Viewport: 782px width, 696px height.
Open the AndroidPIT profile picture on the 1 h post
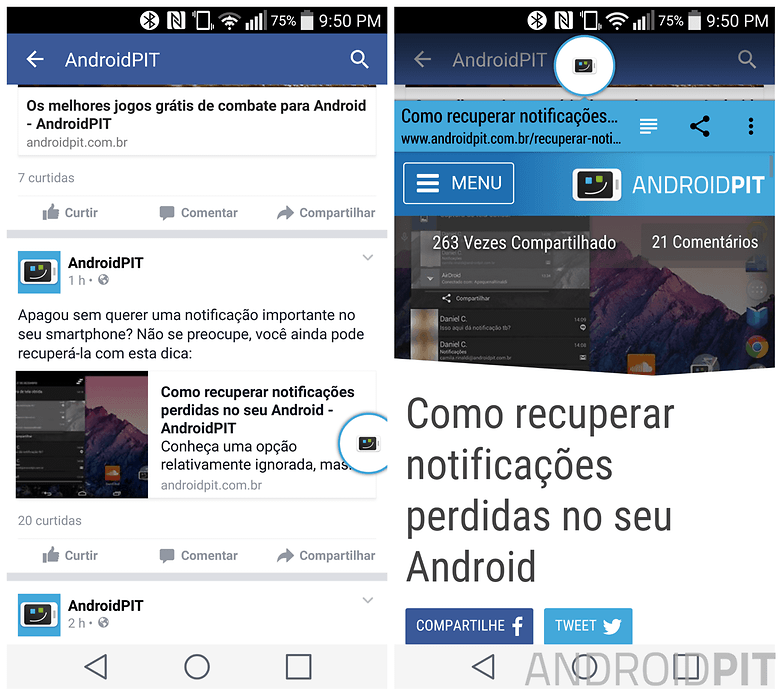coord(39,272)
